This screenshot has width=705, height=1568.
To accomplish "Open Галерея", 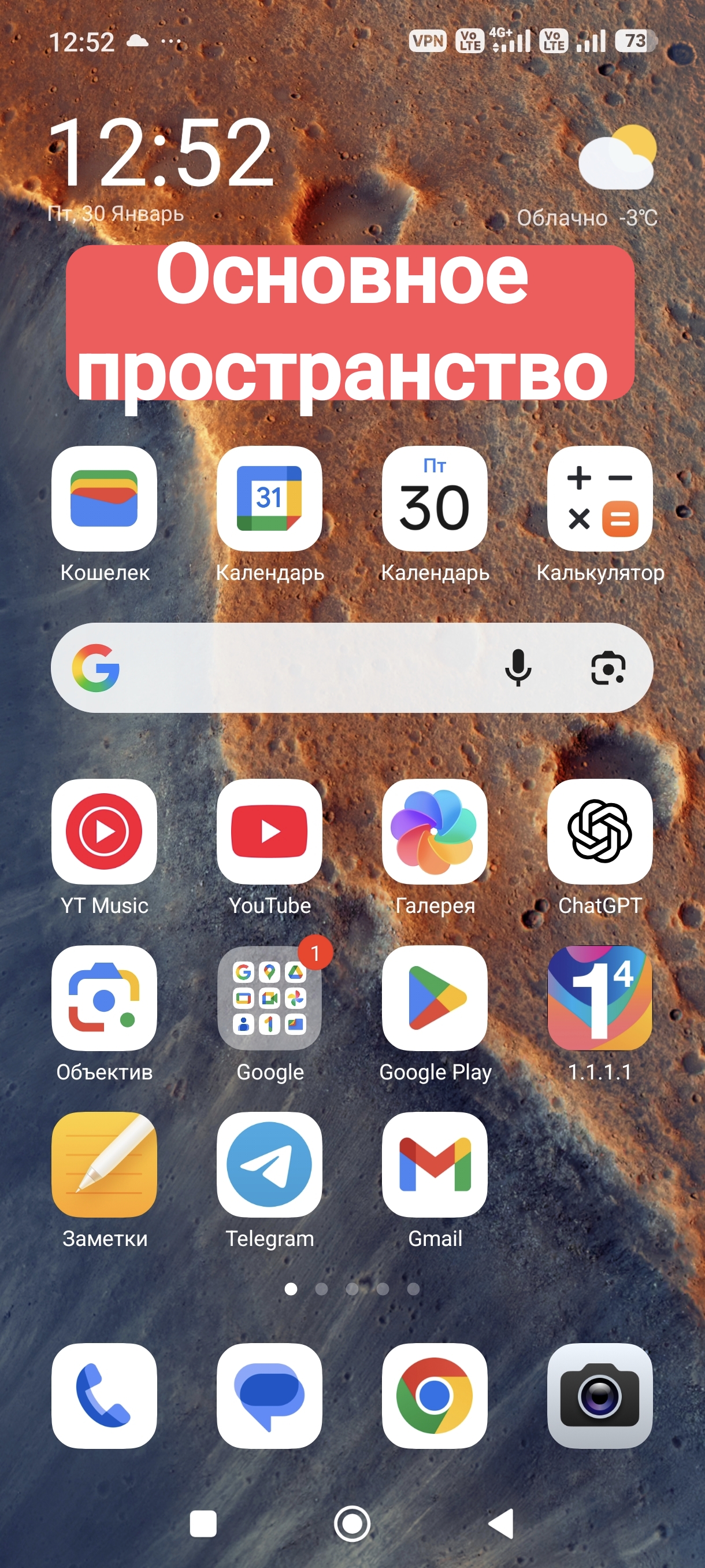I will pyautogui.click(x=435, y=831).
